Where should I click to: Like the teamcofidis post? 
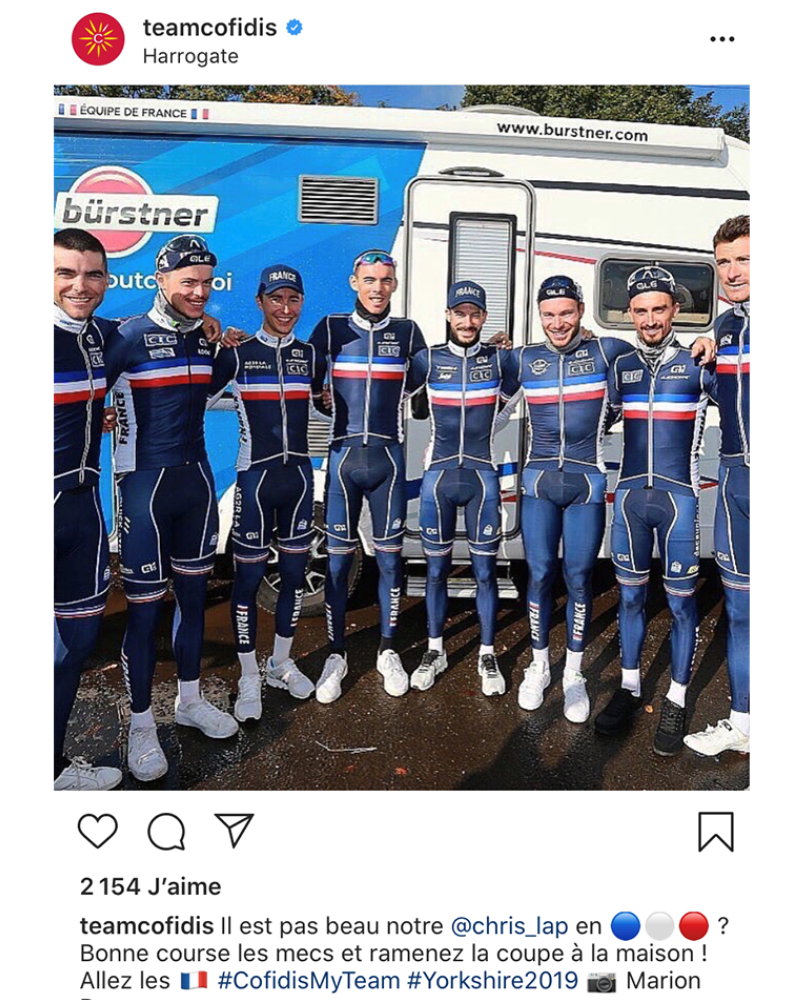(98, 831)
